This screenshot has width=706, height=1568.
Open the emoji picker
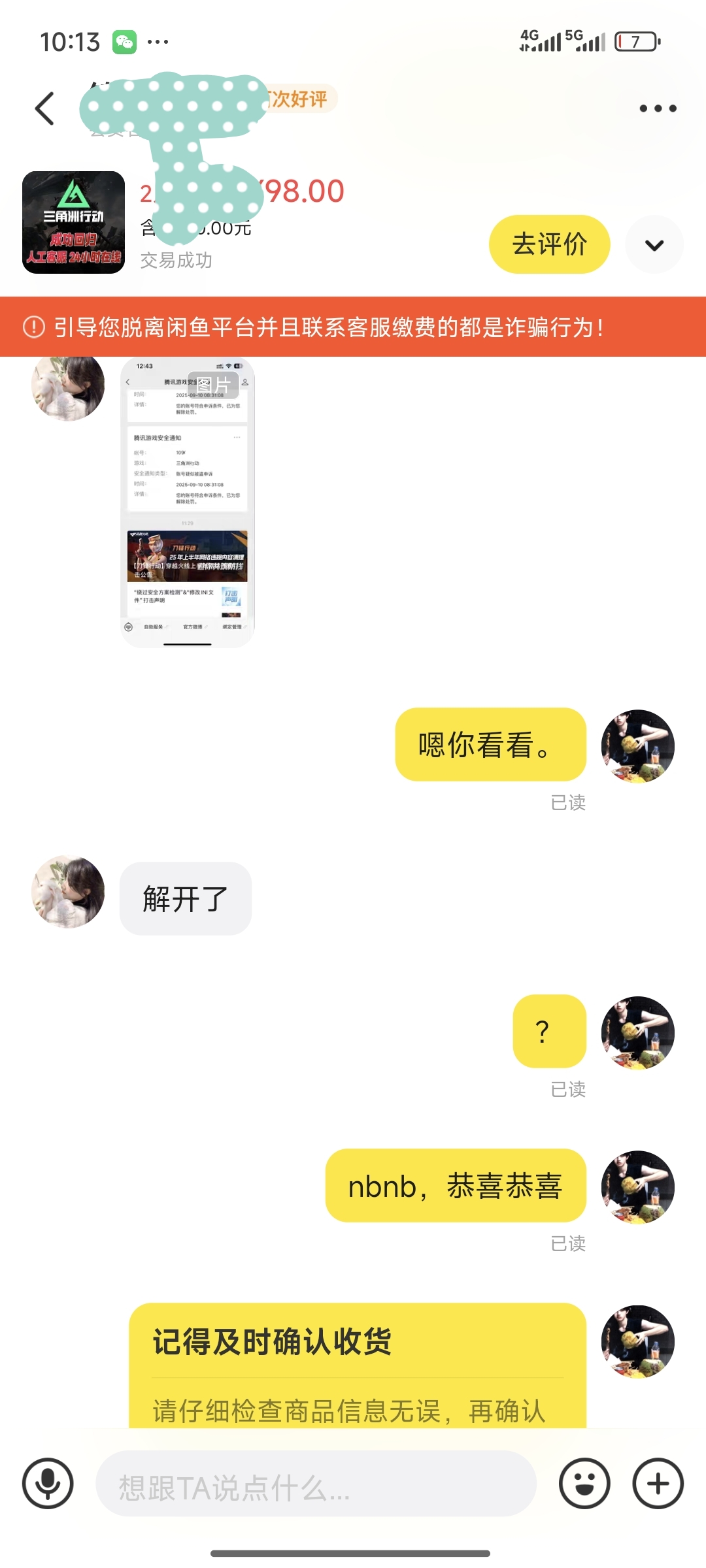point(584,1483)
